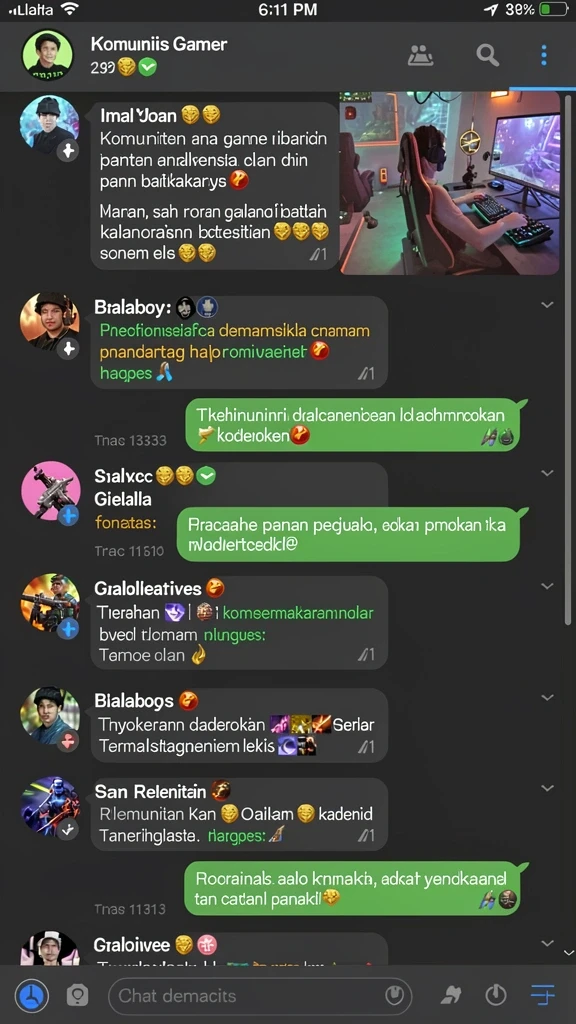Image resolution: width=576 pixels, height=1024 pixels.
Task: Open the Komuniiis Gamer group avatar
Action: click(49, 56)
